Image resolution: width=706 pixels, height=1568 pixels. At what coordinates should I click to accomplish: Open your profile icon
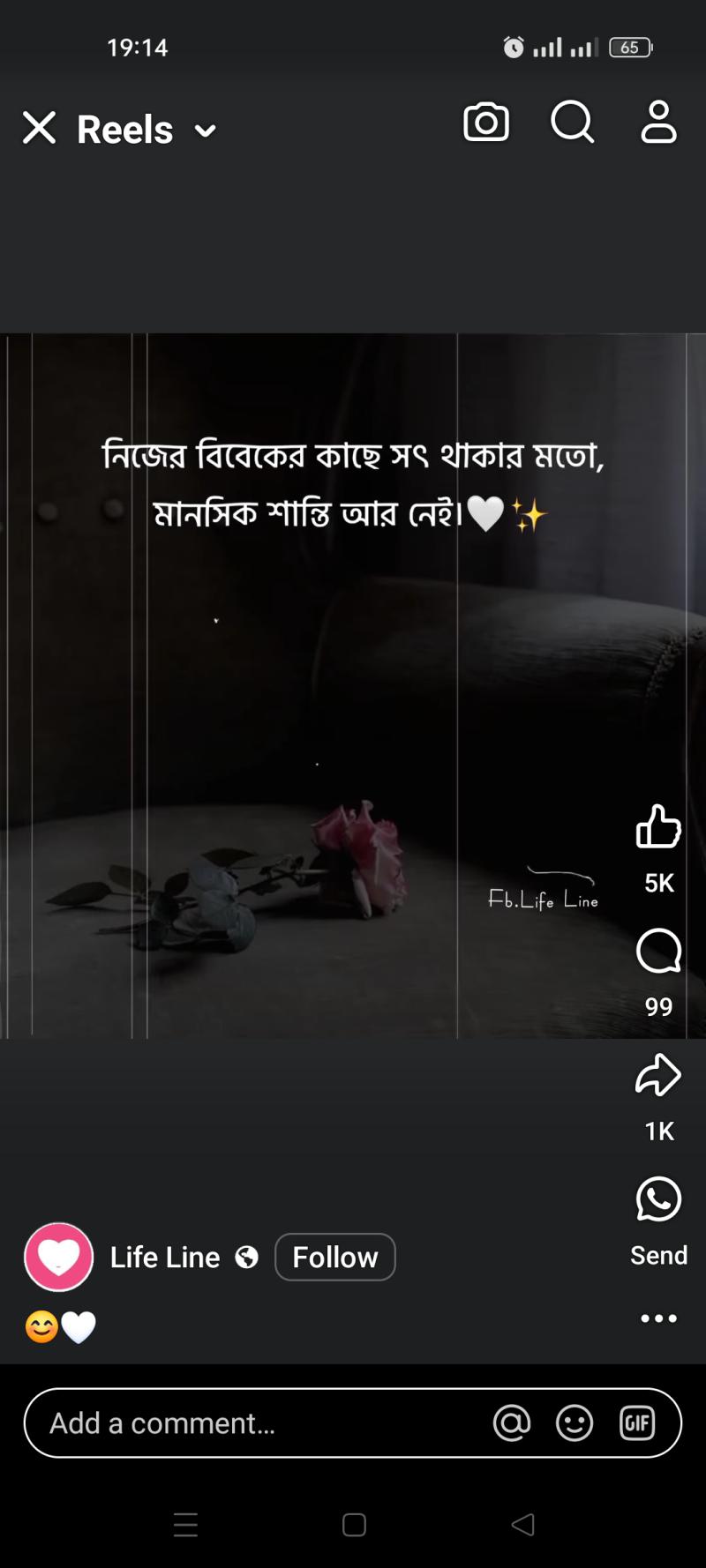(658, 122)
